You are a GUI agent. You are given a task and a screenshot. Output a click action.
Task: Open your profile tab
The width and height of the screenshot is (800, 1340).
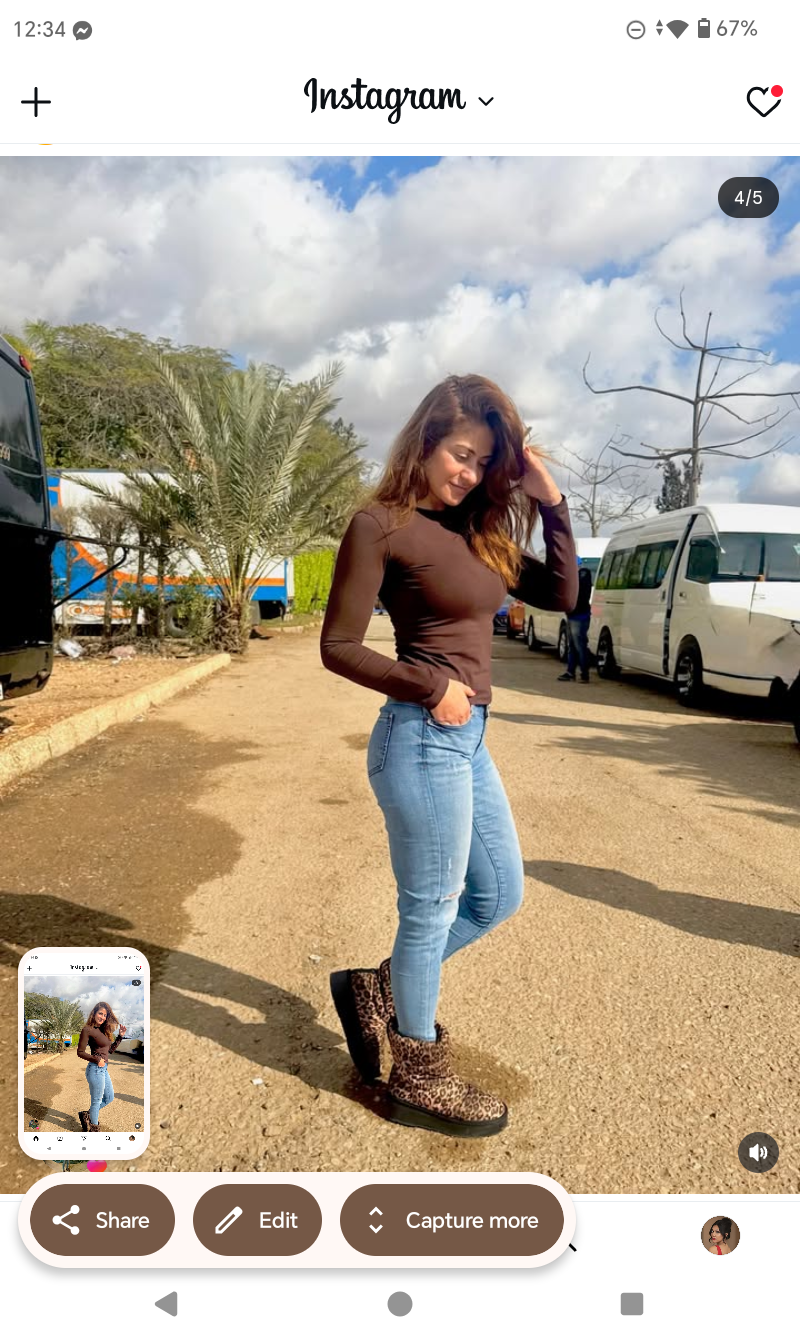coord(720,1236)
